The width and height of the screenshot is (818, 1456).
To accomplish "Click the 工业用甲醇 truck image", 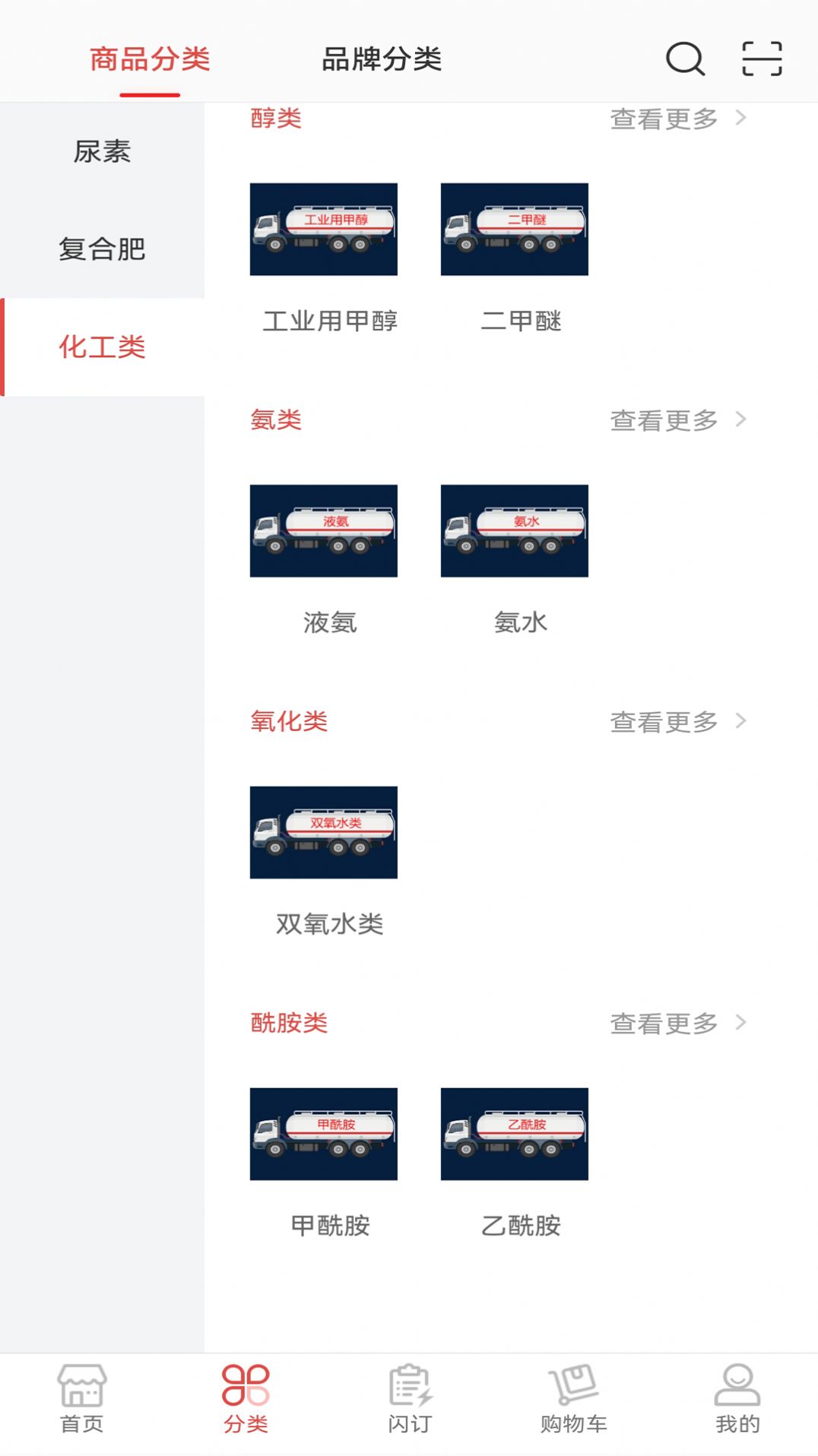I will pyautogui.click(x=323, y=229).
